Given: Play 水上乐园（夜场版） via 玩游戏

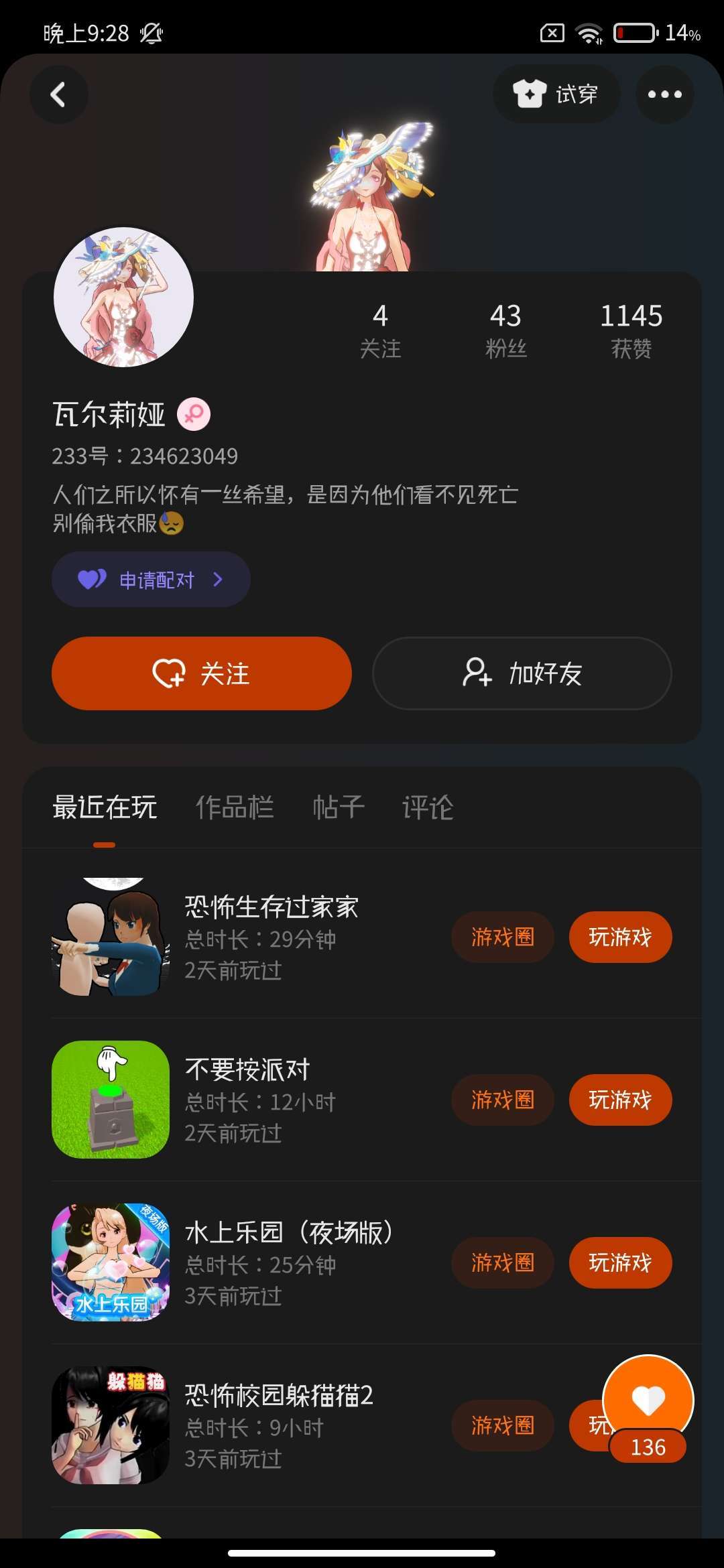Looking at the screenshot, I should click(x=620, y=1262).
